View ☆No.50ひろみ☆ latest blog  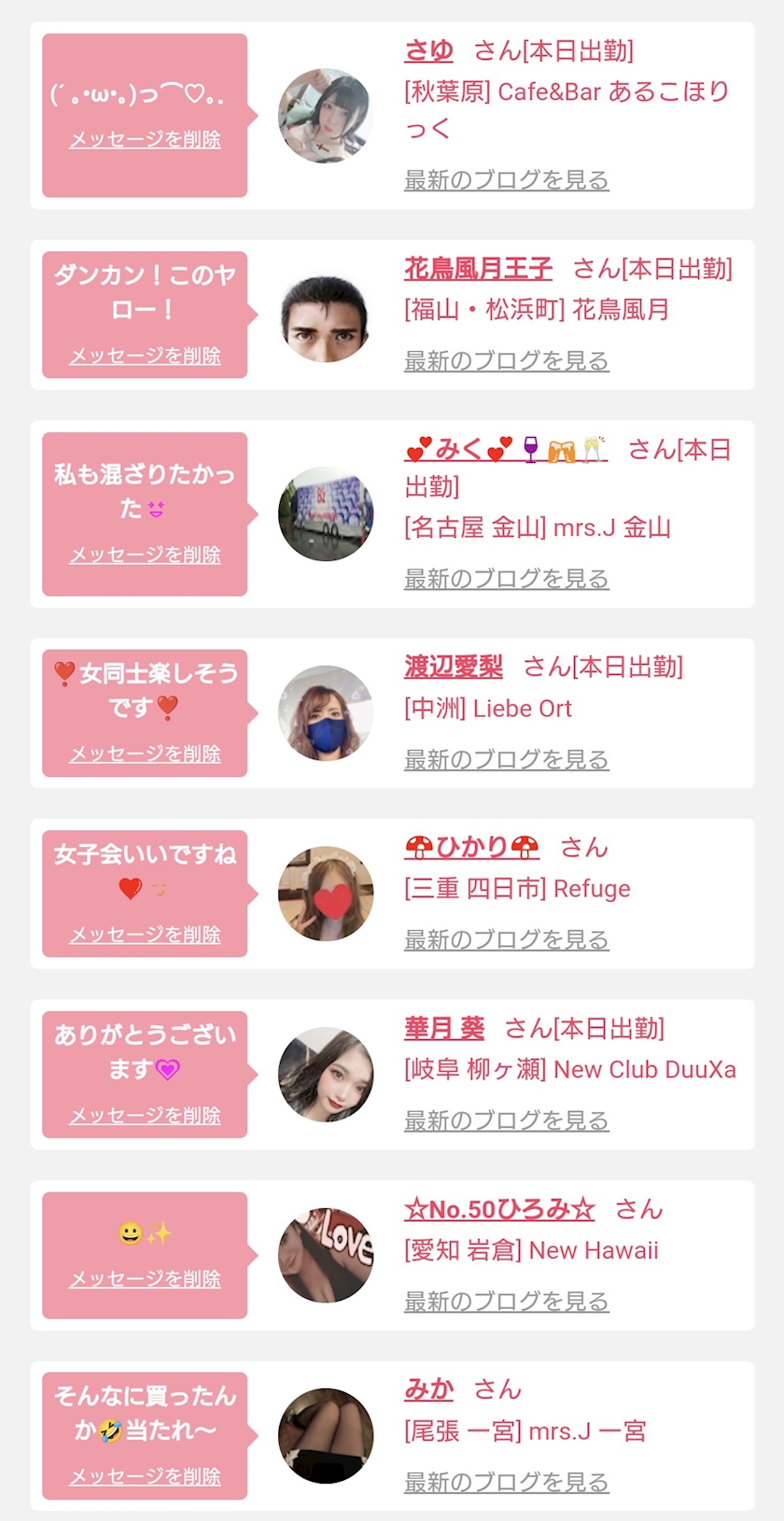click(506, 1301)
